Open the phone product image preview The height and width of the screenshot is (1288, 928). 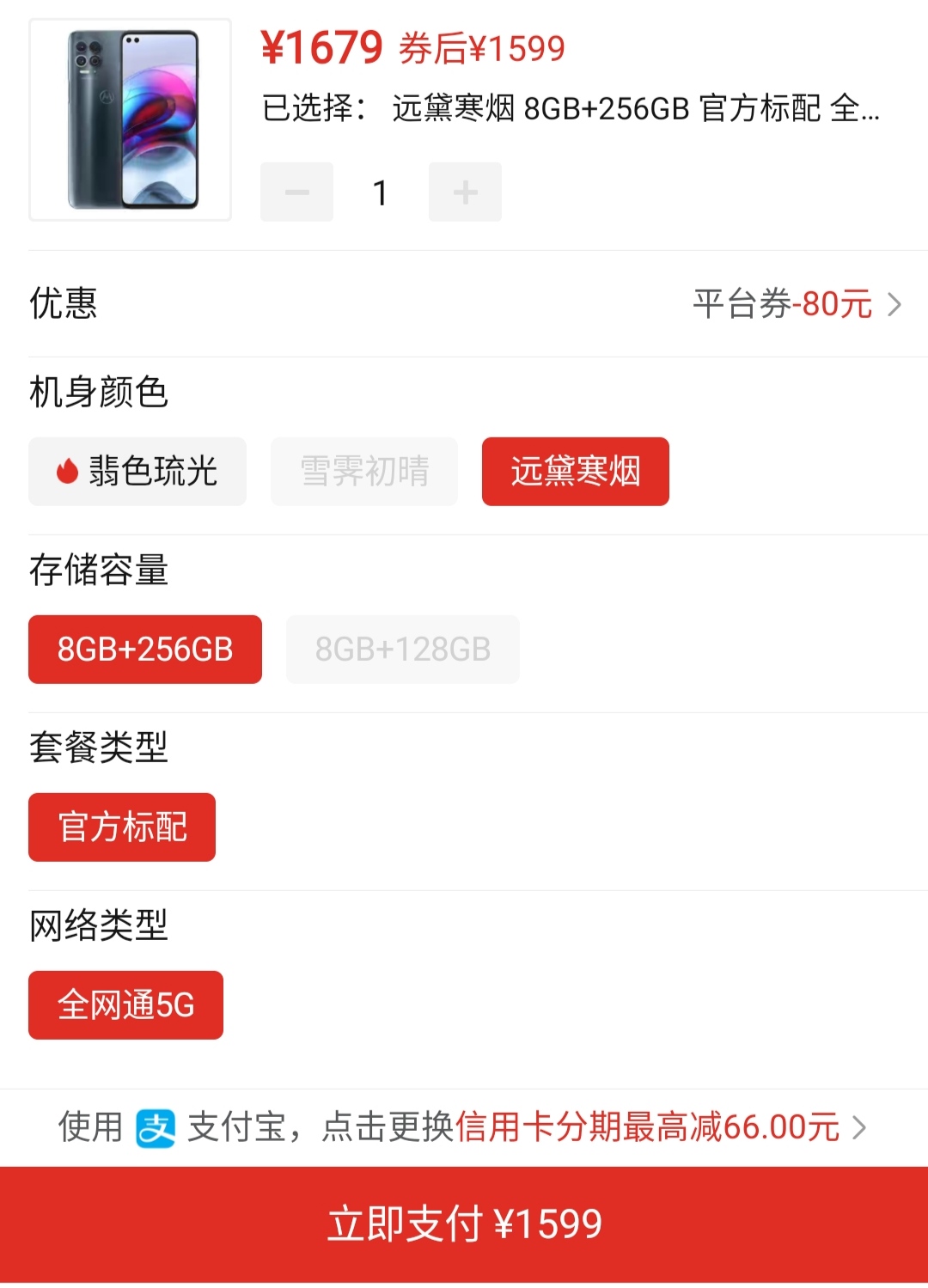point(130,119)
